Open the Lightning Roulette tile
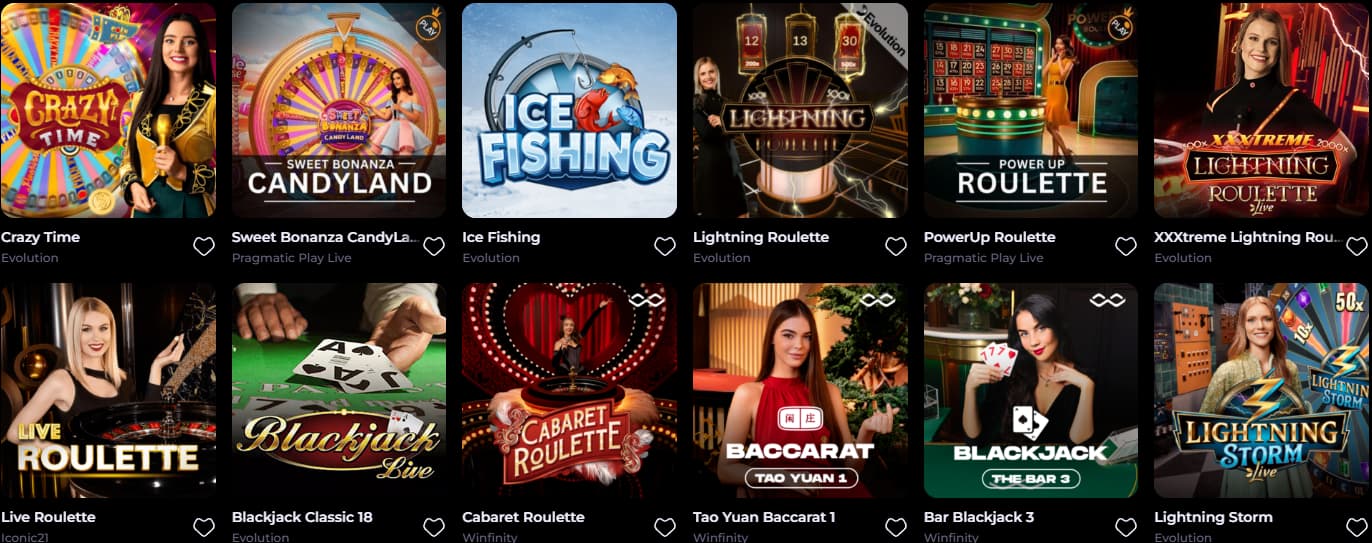 click(x=800, y=110)
